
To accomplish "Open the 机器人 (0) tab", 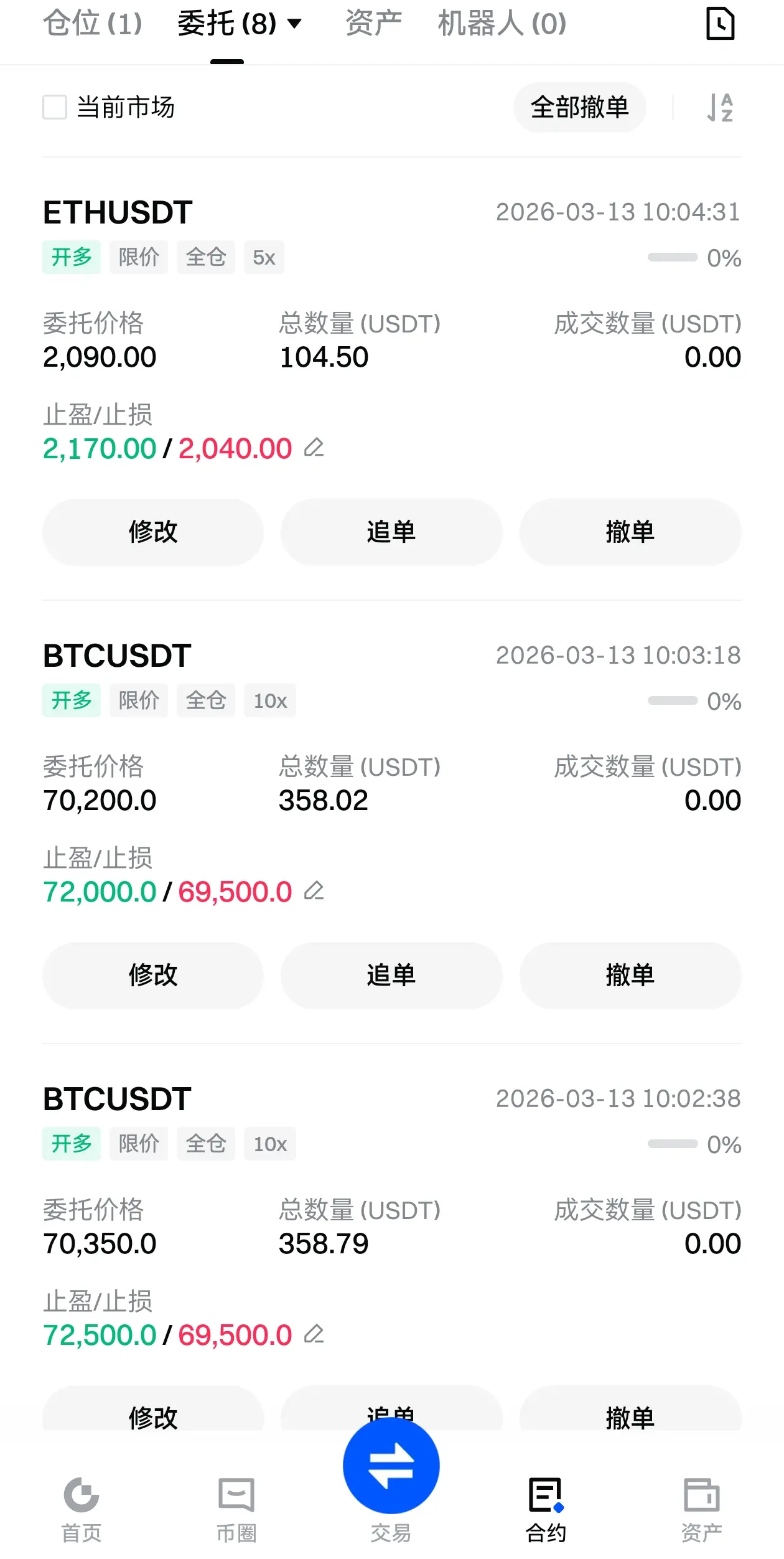I will coord(502,24).
